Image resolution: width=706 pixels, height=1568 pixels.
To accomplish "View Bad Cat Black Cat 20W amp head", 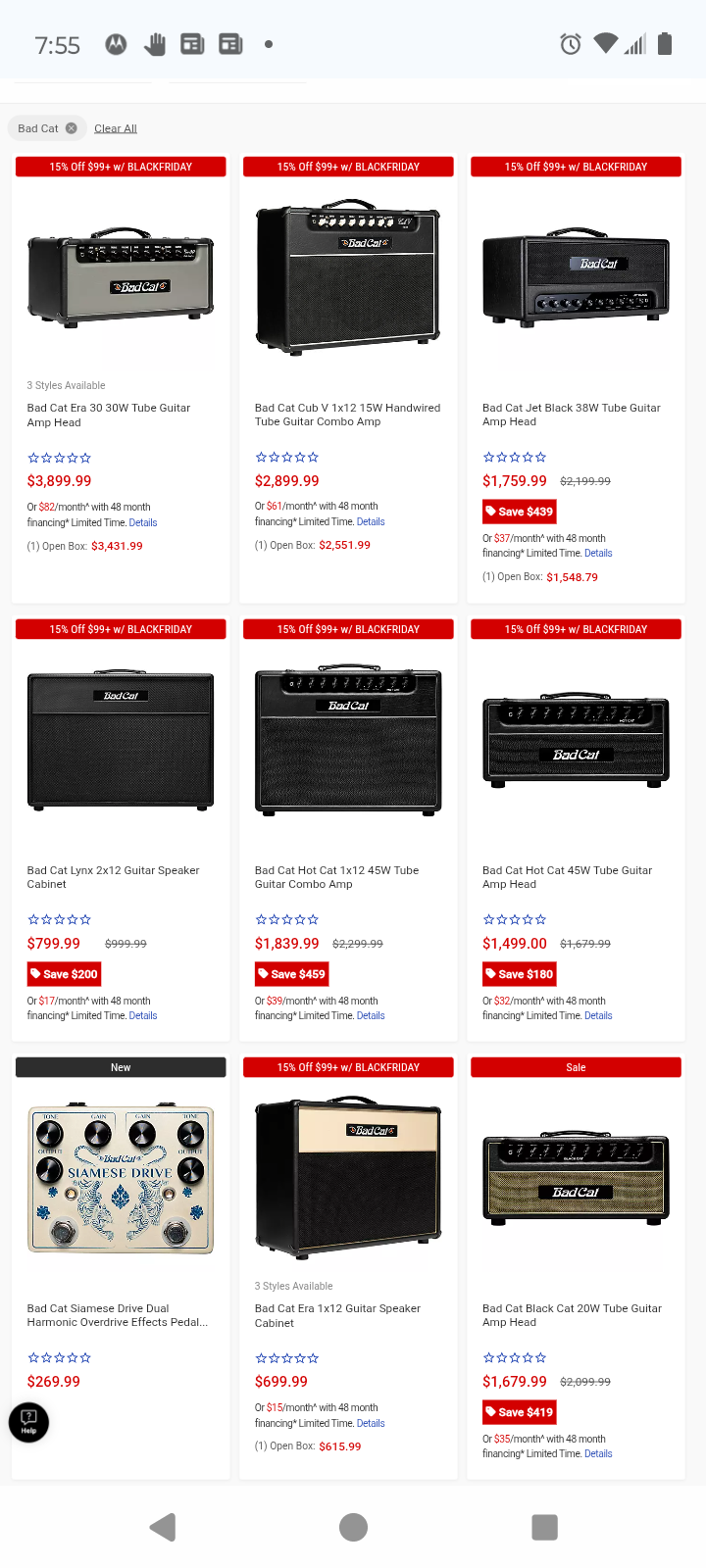I will point(572,1314).
